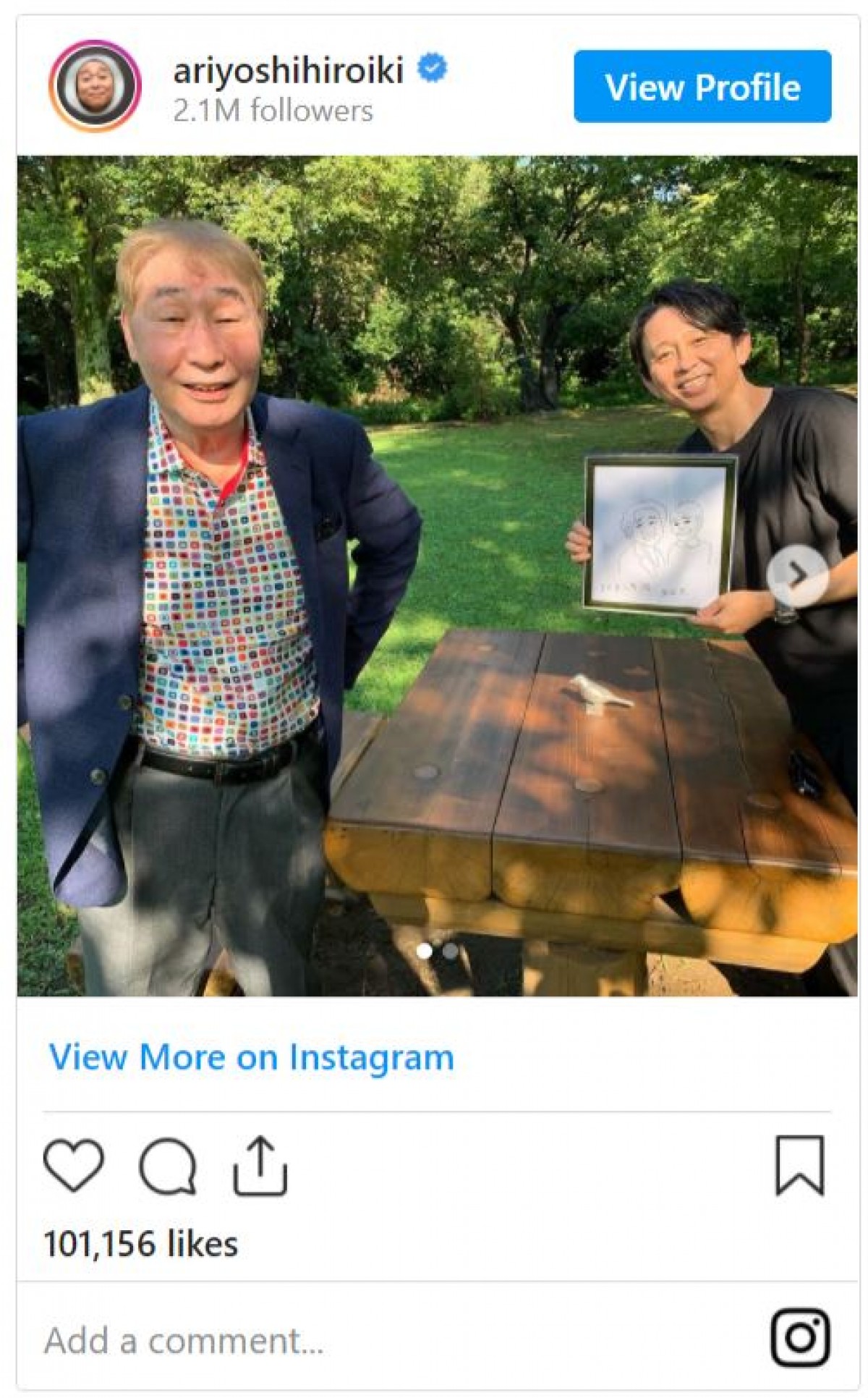Bookmark this post
Viewport: 868px width, 1398px height.
799,1165
